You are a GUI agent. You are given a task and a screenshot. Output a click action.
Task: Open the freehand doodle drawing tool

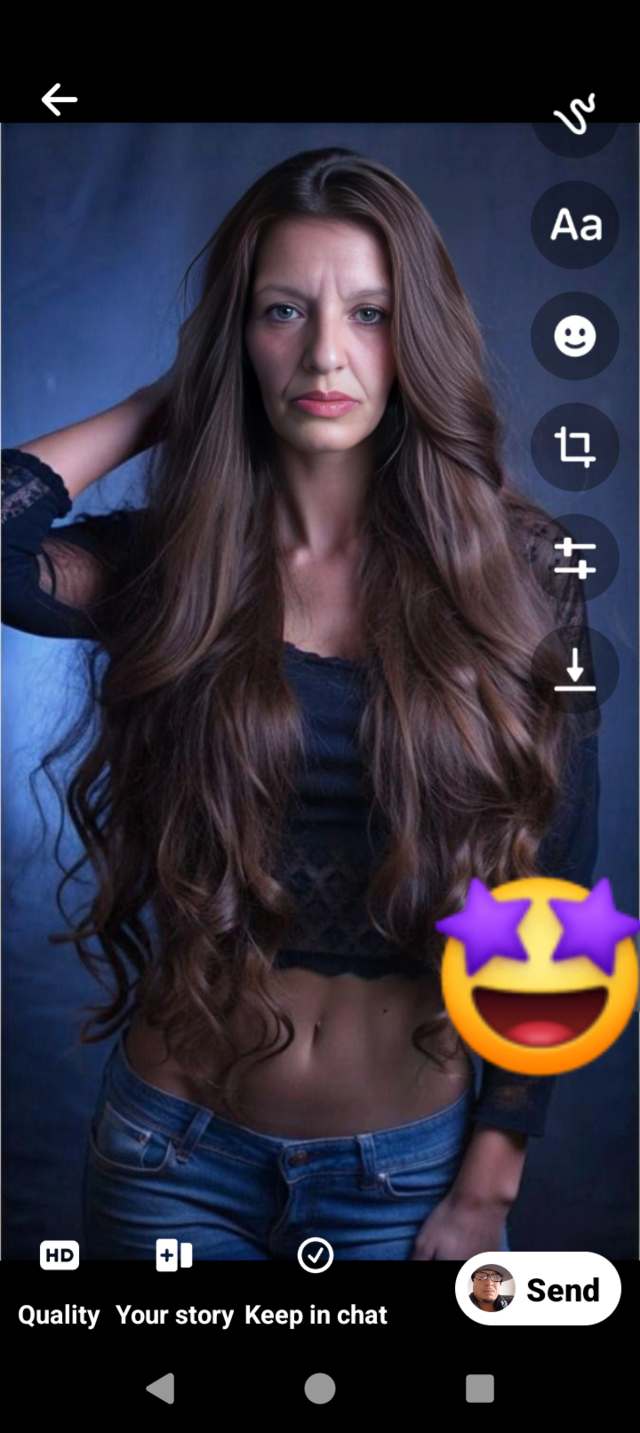coord(574,116)
